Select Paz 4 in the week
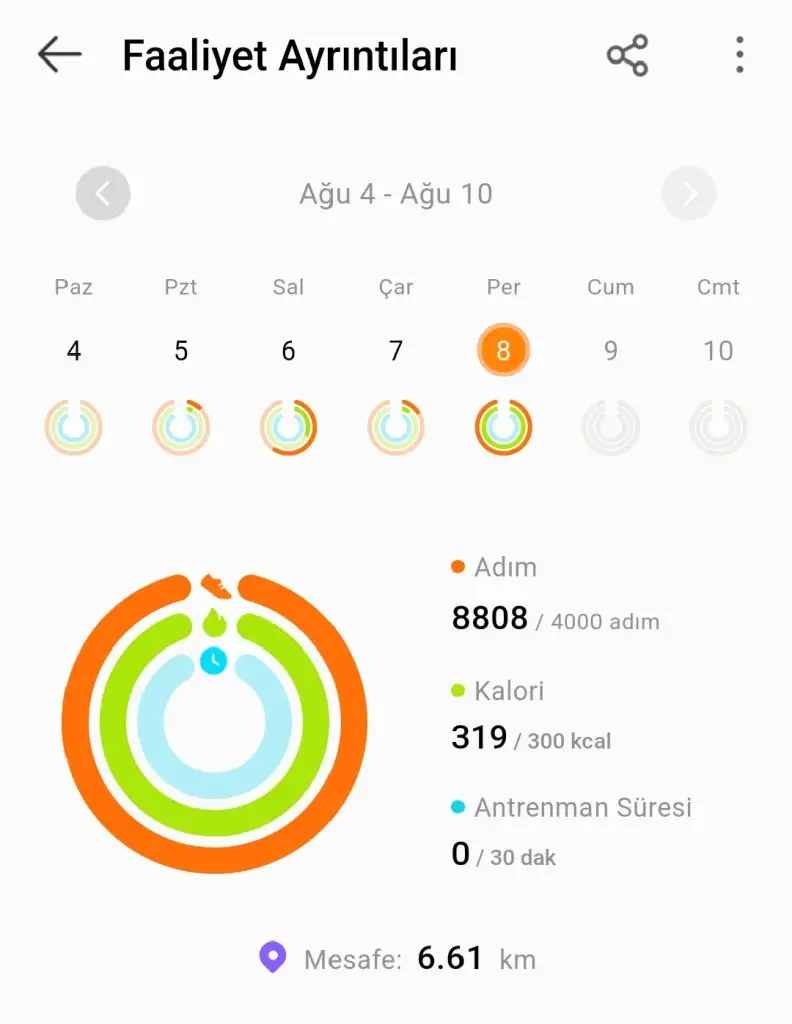 [x=74, y=351]
